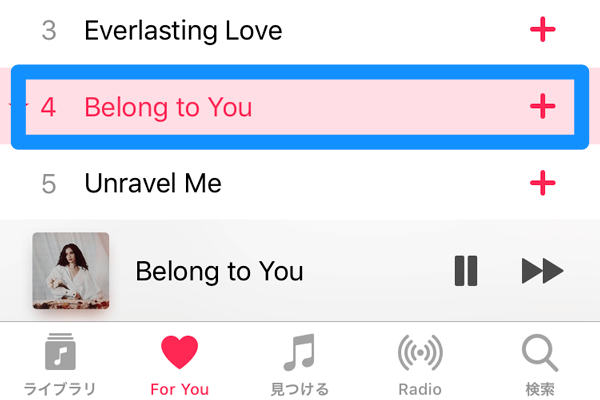Switch to the 見つける tab
The height and width of the screenshot is (400, 600).
click(300, 365)
